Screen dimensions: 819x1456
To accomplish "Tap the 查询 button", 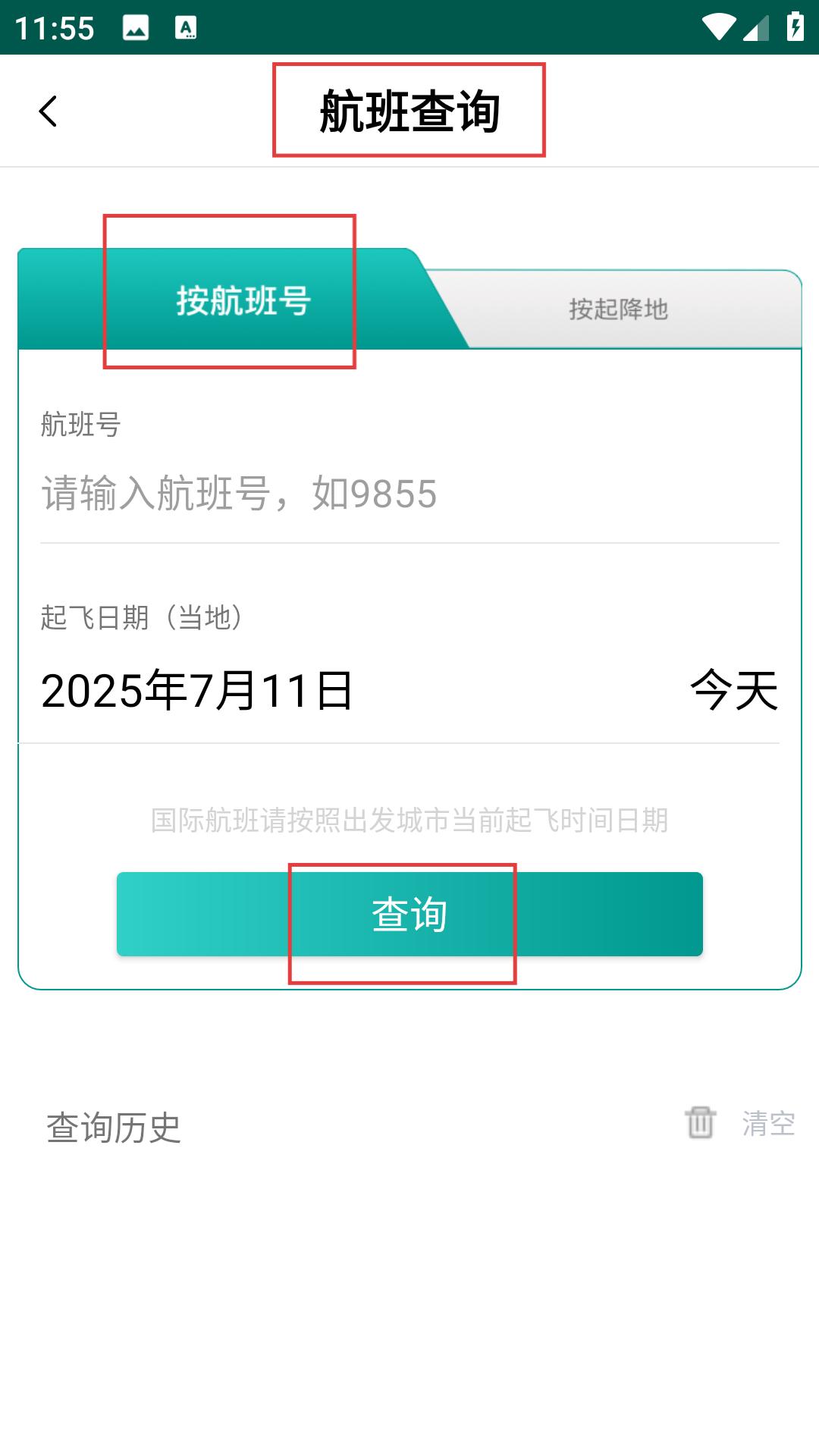I will tap(409, 914).
